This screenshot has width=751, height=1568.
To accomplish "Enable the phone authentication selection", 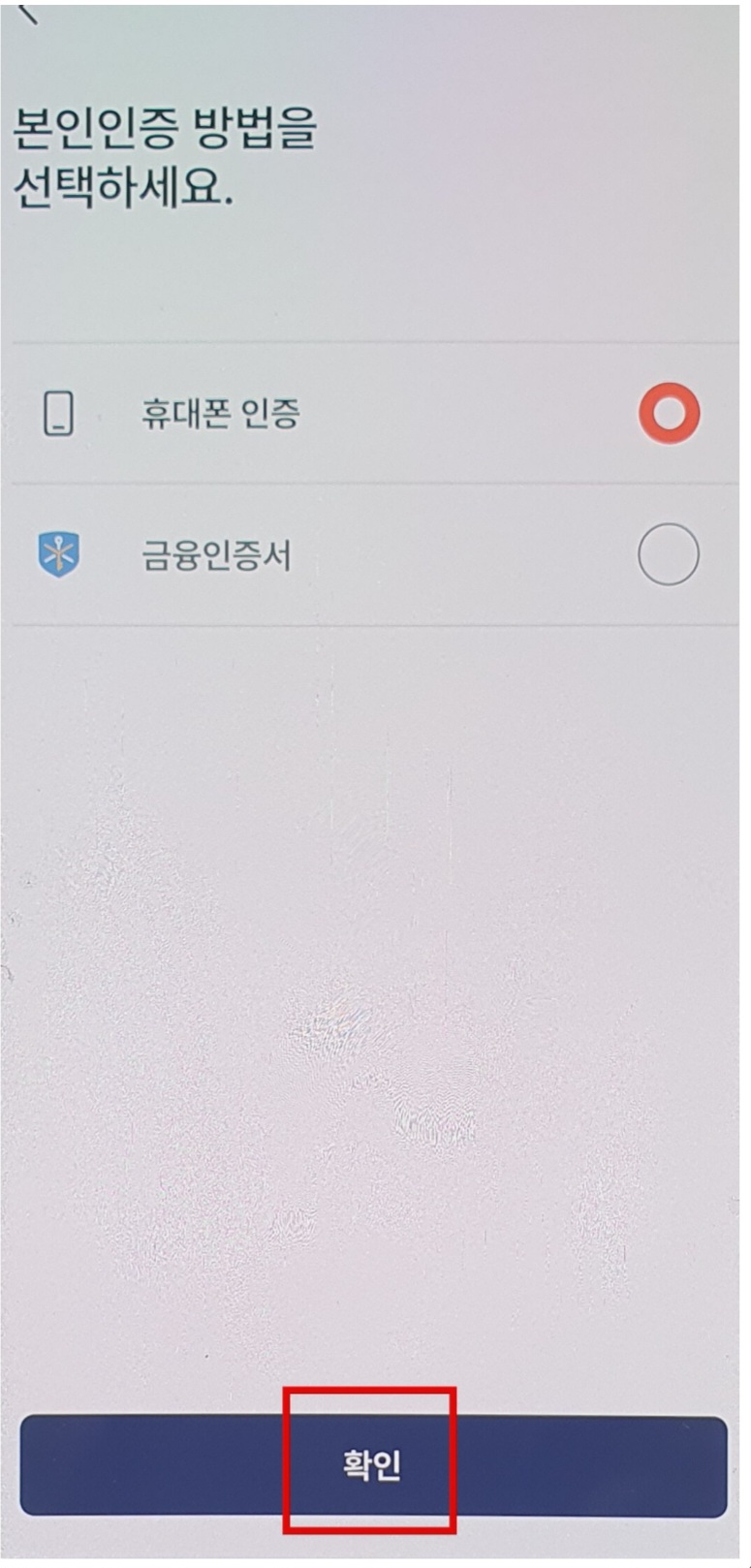I will coord(668,415).
